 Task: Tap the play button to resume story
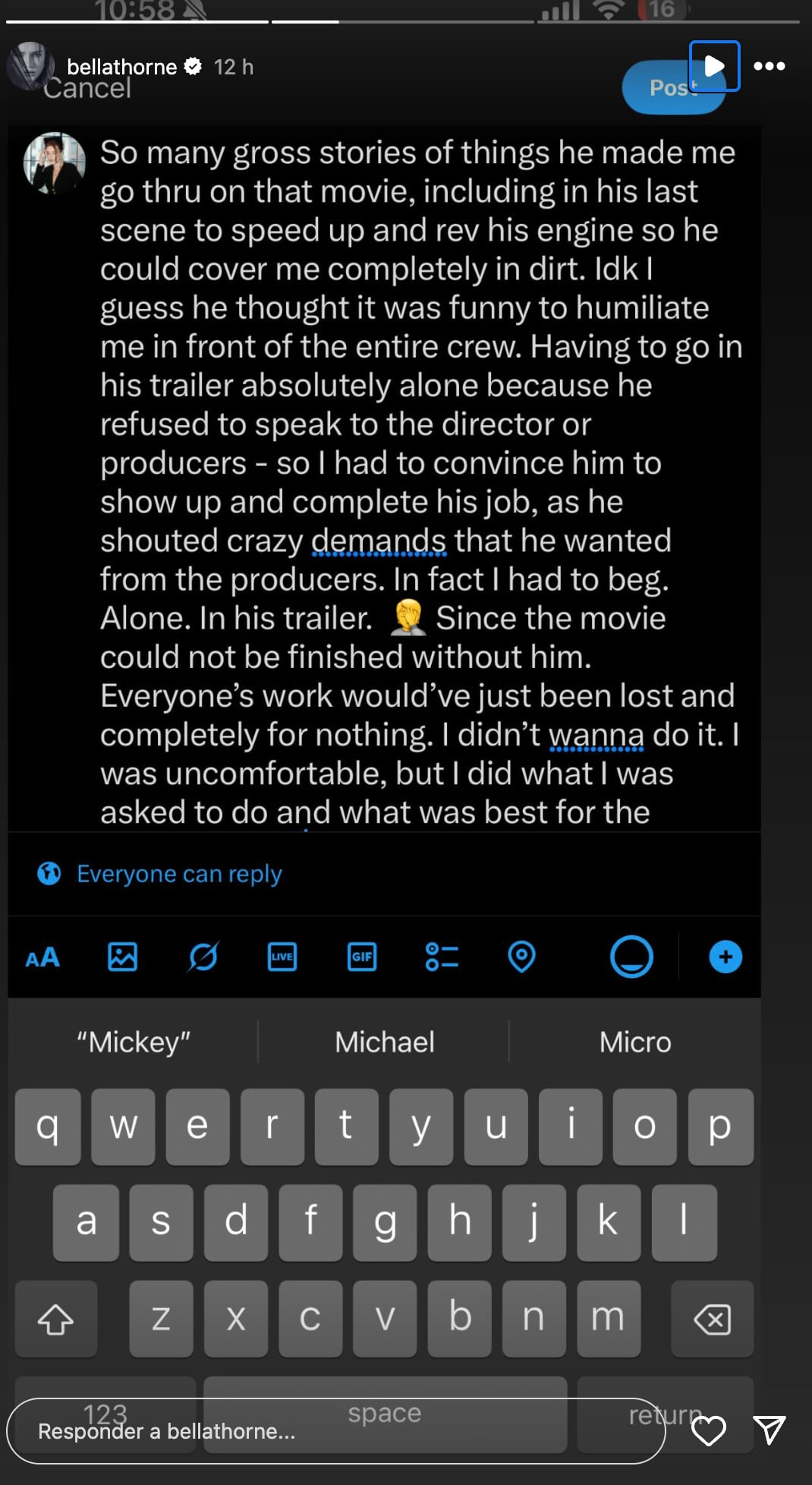click(714, 66)
